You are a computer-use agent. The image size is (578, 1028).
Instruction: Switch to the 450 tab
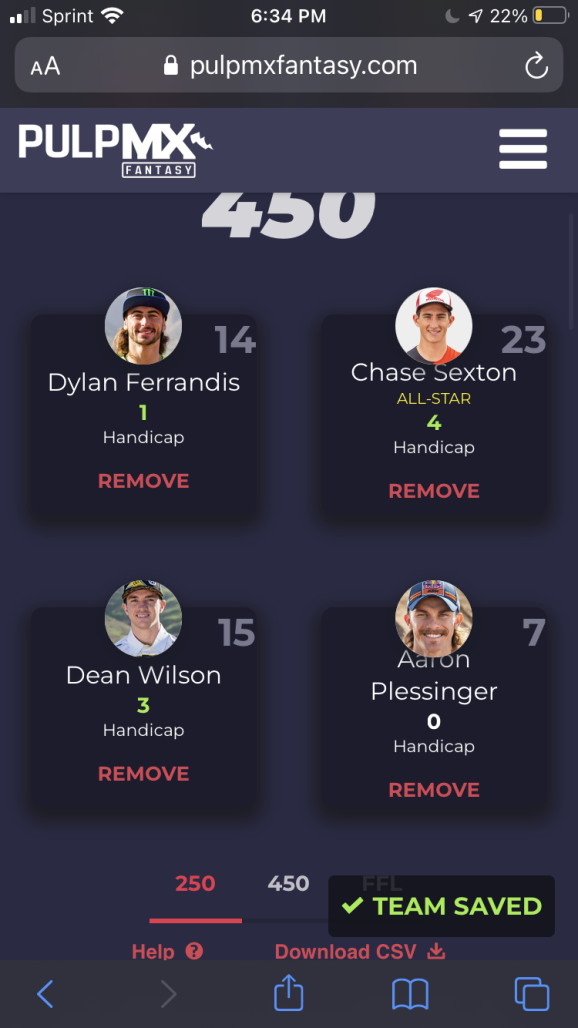tap(288, 884)
